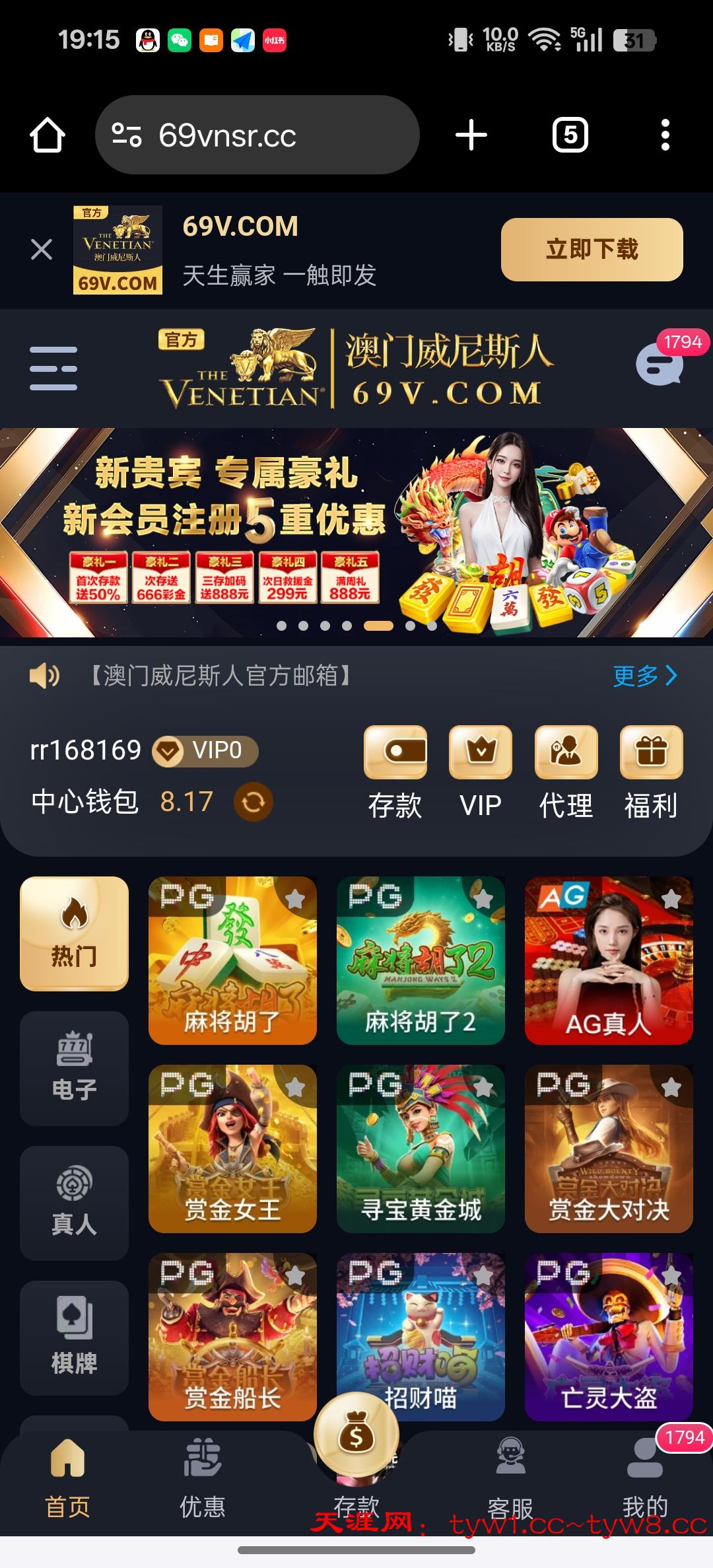Open 更多 announcements link

coord(645,675)
